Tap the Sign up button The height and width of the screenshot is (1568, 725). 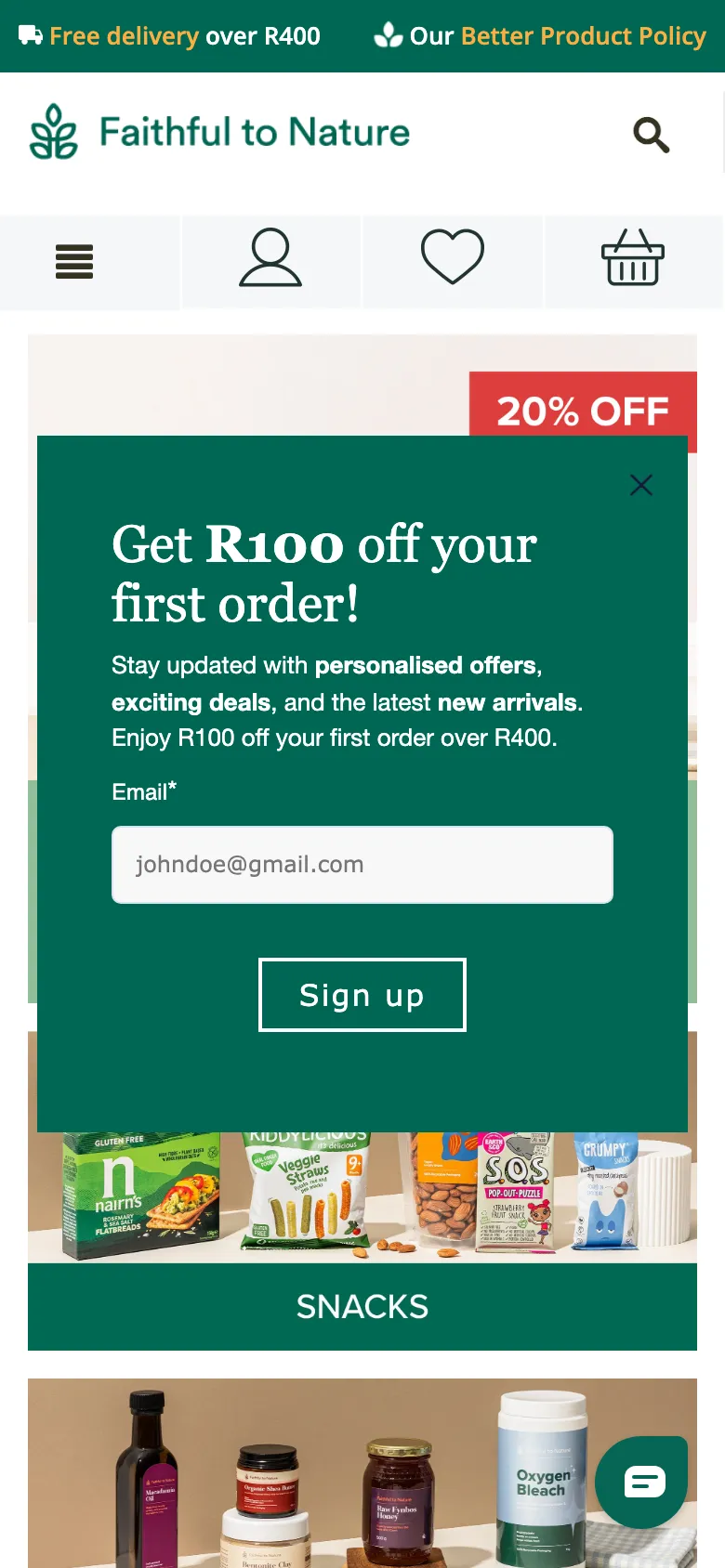tap(362, 995)
